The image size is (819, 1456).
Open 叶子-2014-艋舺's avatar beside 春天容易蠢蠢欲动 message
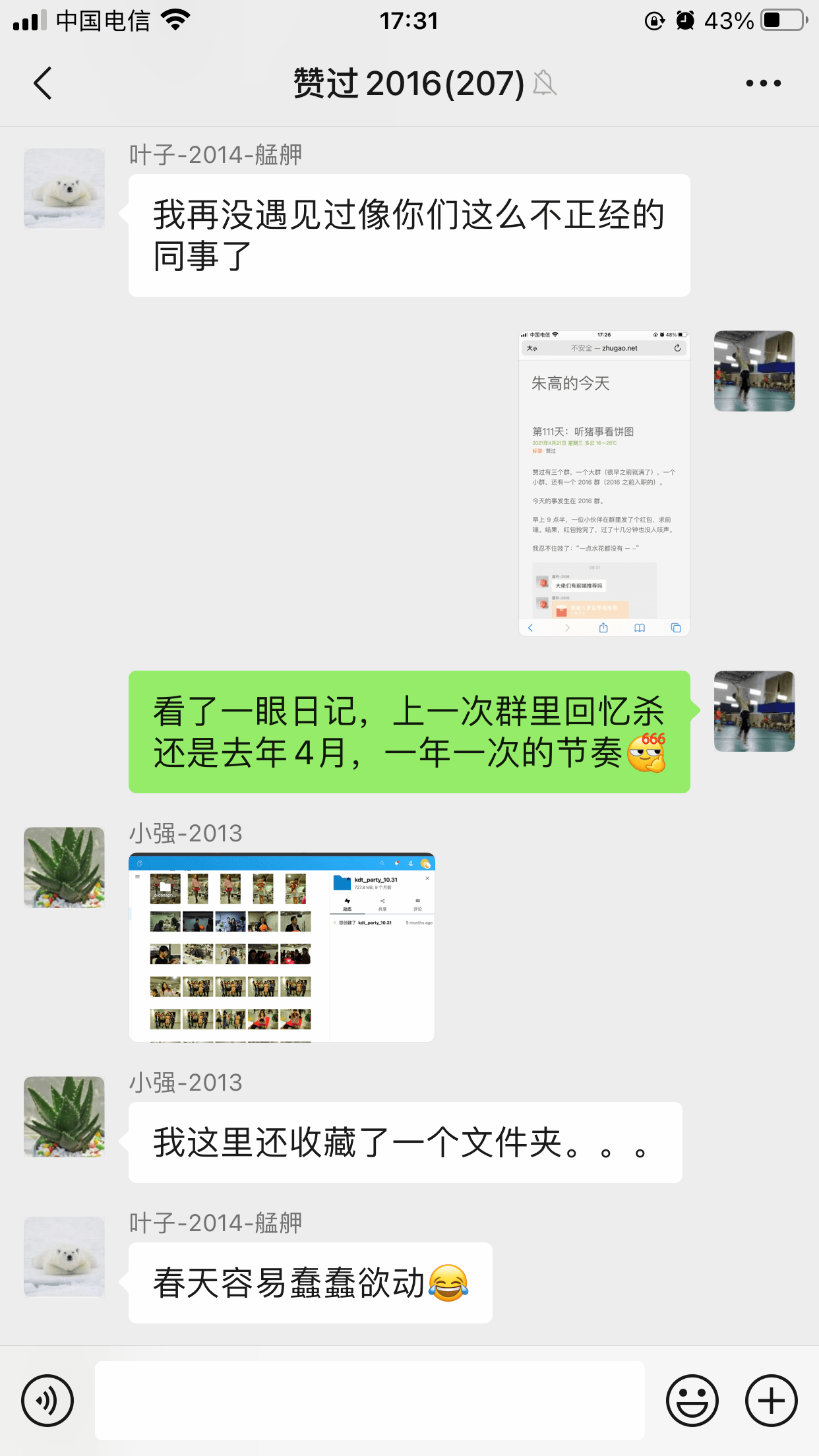click(64, 1257)
